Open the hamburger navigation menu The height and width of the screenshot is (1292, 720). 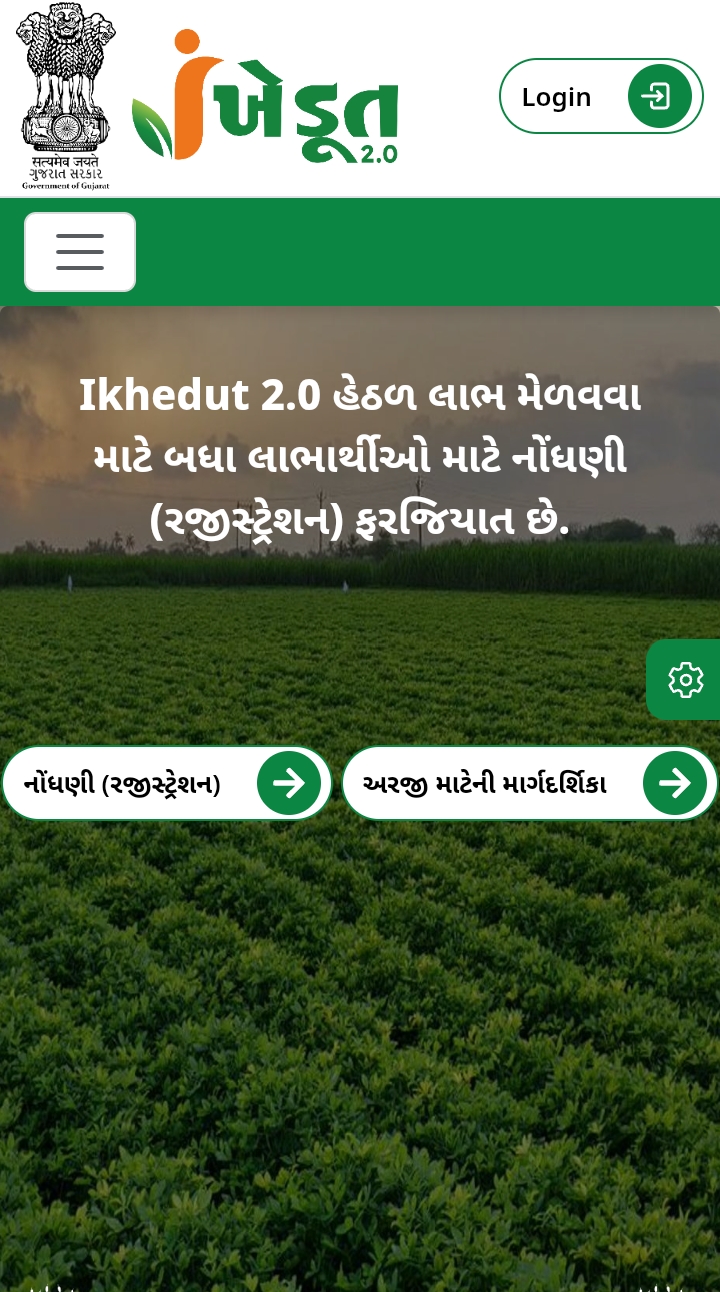80,252
